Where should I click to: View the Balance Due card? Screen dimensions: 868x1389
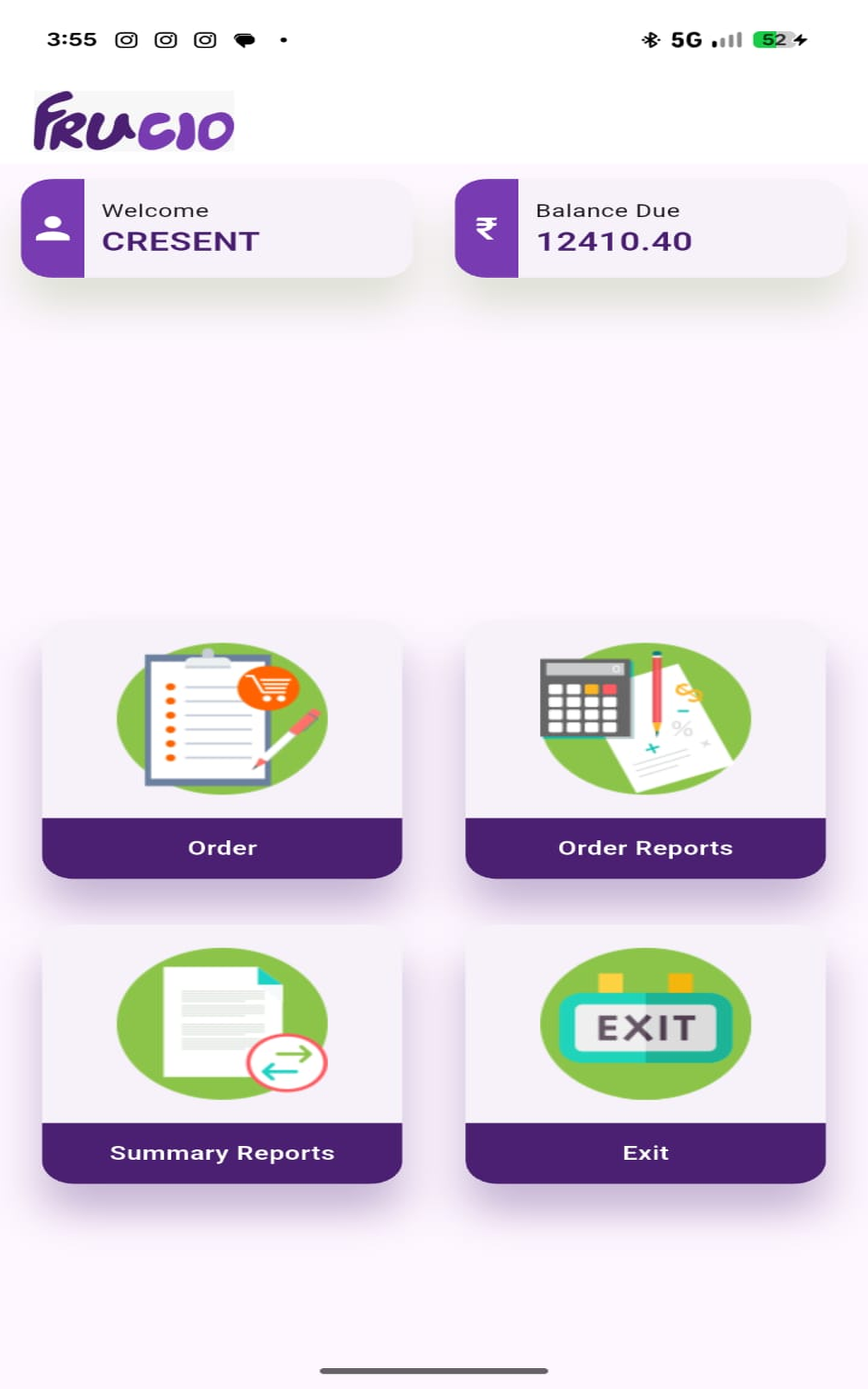(x=650, y=228)
